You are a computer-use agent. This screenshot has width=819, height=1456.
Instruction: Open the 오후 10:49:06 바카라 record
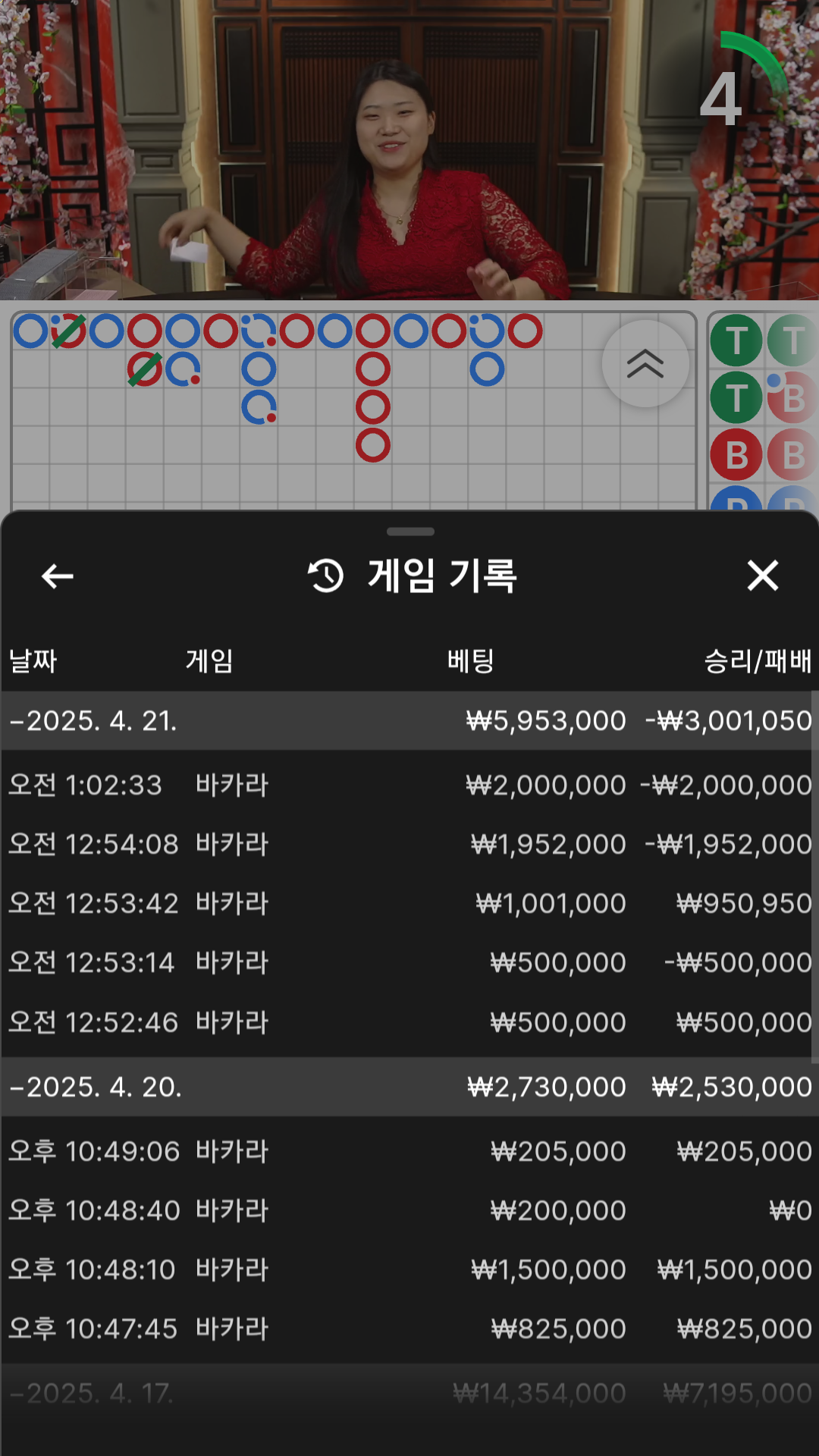tap(409, 1151)
